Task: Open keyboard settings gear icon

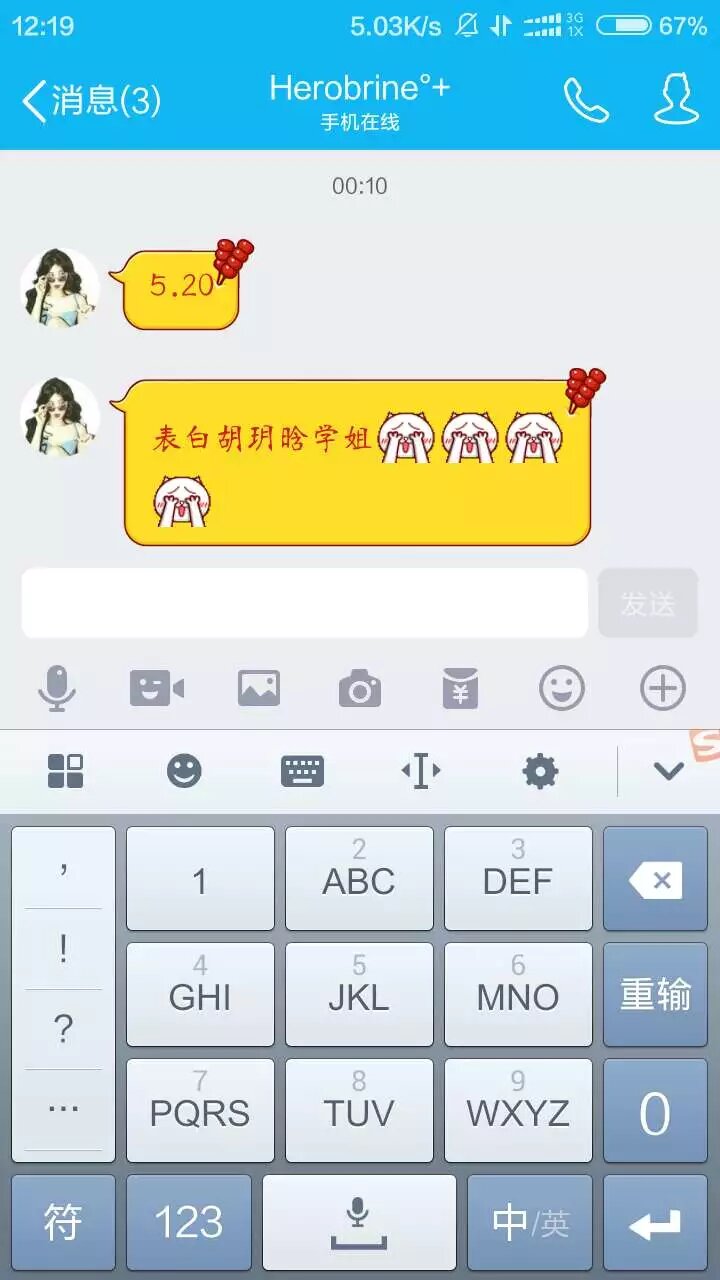Action: click(540, 771)
